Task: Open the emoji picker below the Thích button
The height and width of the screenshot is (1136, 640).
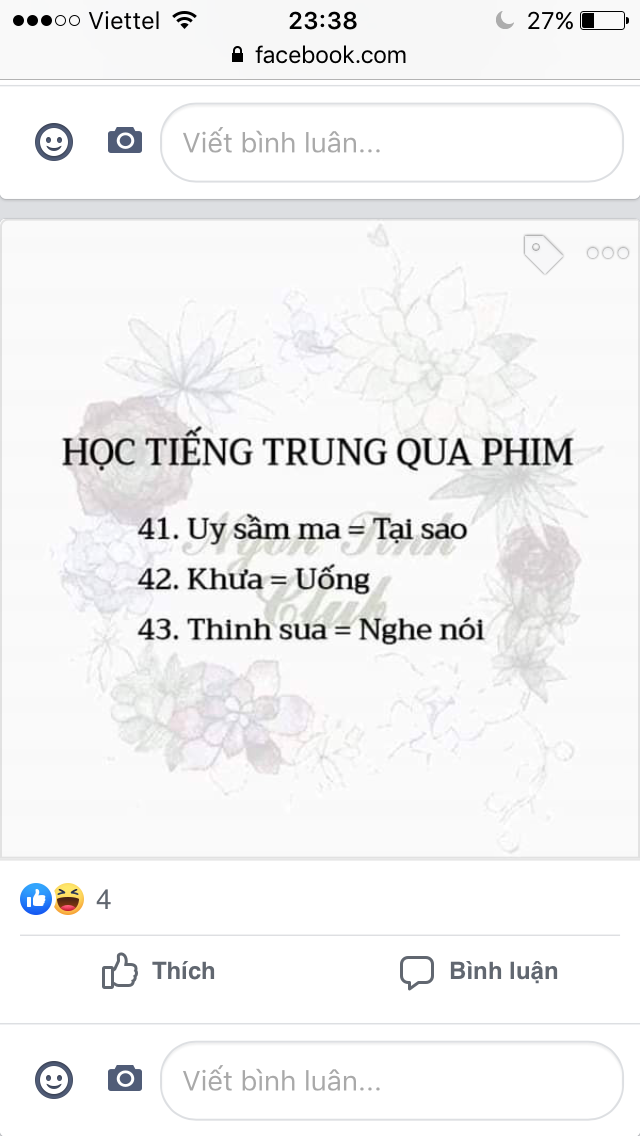Action: pos(54,1079)
